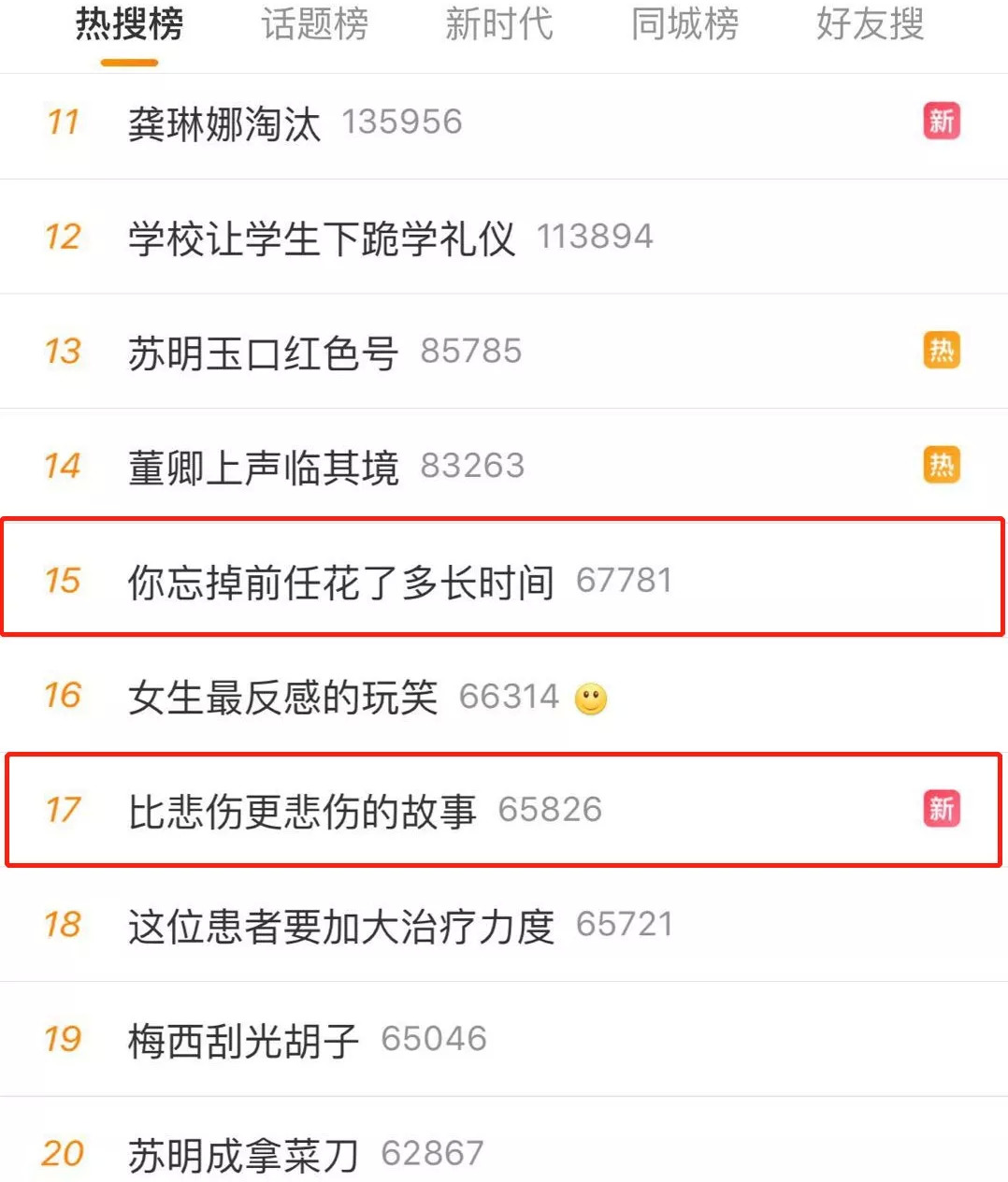The height and width of the screenshot is (1182, 1008).
Task: View 女生最反感的玩笑 hot search
Action: (282, 697)
